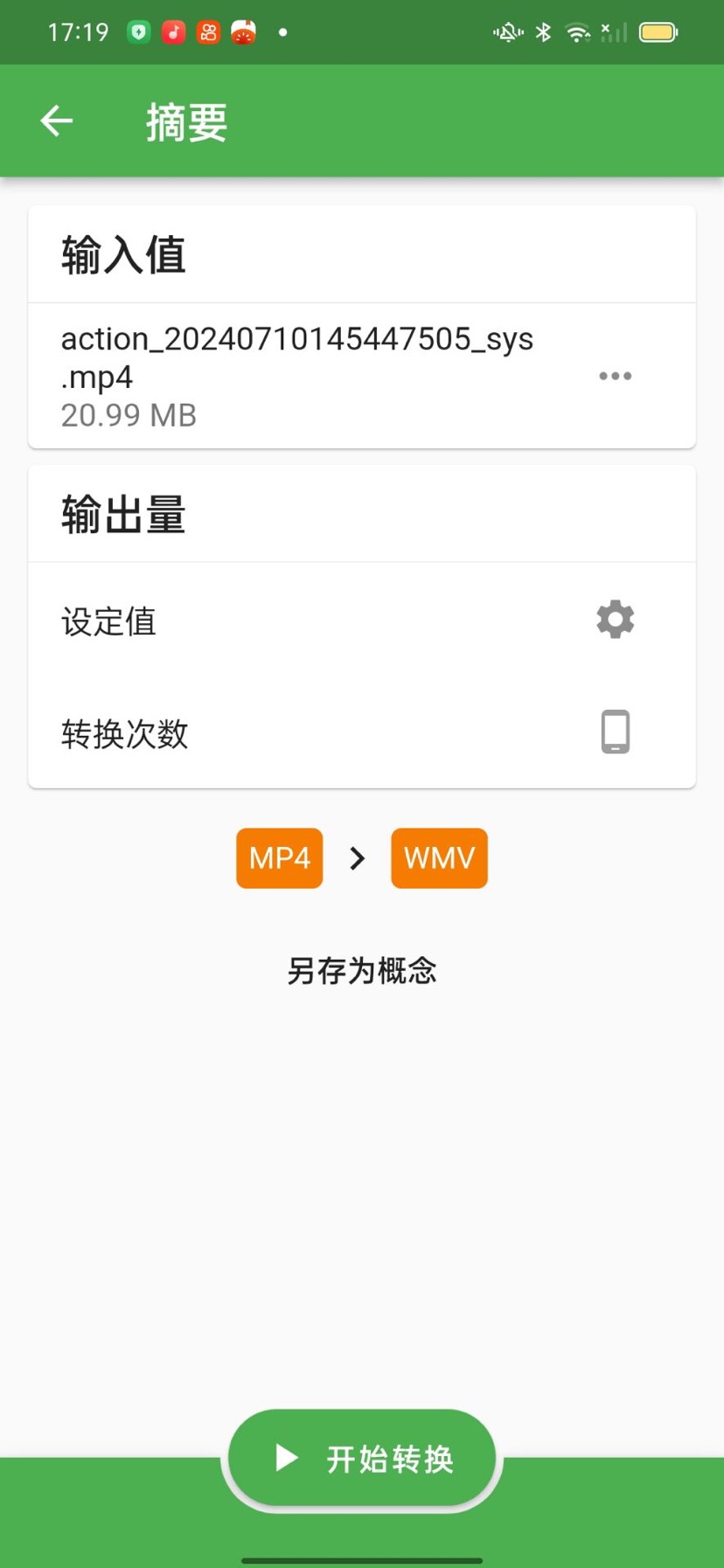The height and width of the screenshot is (1568, 724).
Task: Open options for the input mp4 file
Action: 615,376
